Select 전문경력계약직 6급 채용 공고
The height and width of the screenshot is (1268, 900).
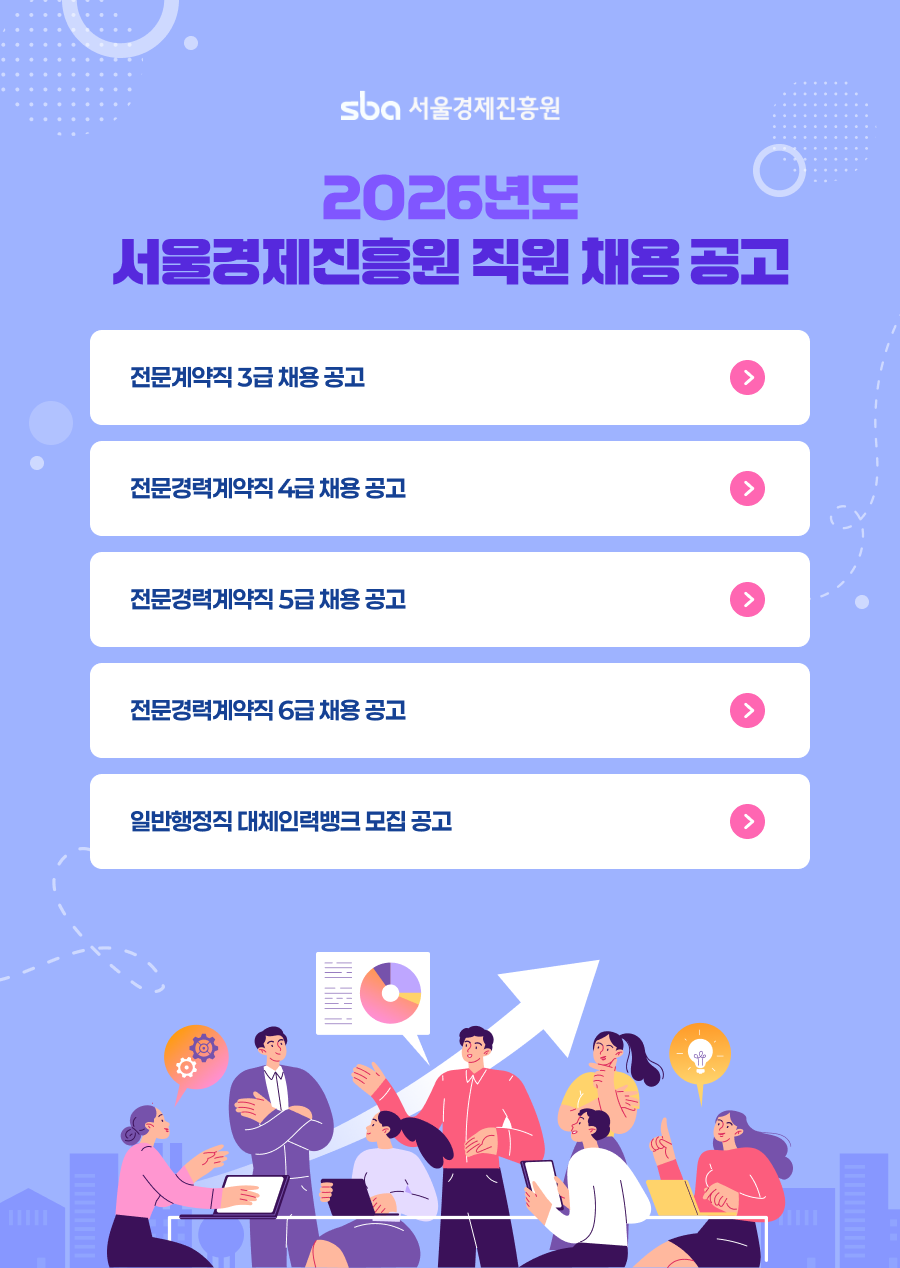click(x=449, y=711)
